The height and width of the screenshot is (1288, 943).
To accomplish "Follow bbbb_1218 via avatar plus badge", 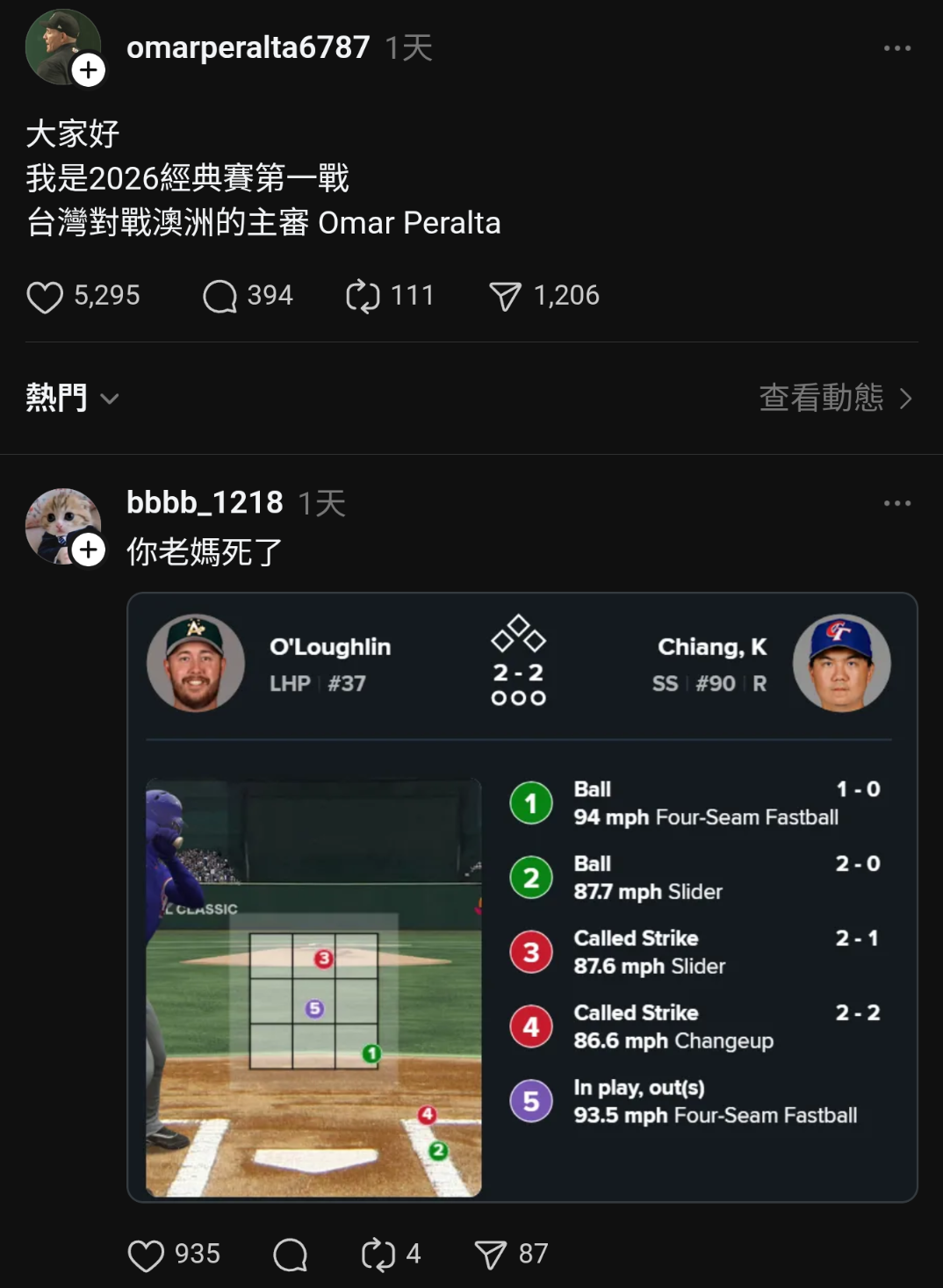I will click(88, 550).
